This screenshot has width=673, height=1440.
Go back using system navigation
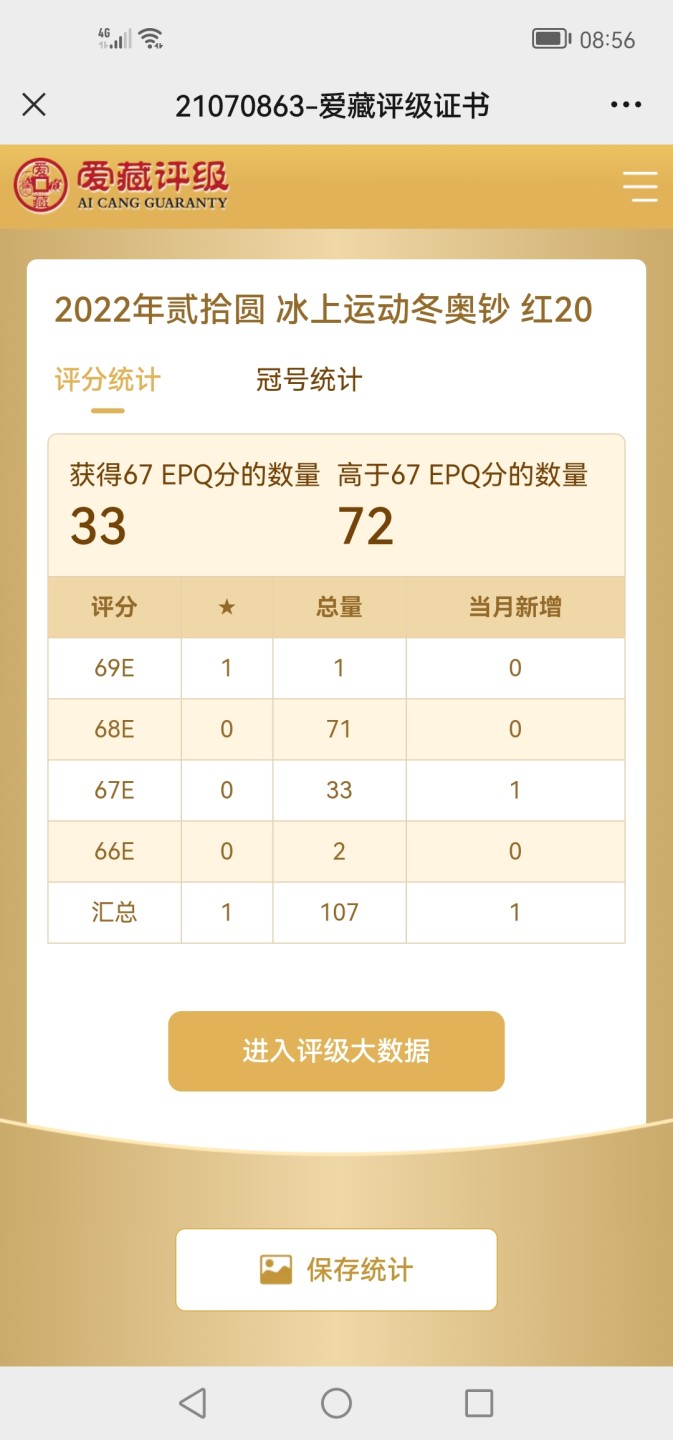pyautogui.click(x=192, y=1403)
